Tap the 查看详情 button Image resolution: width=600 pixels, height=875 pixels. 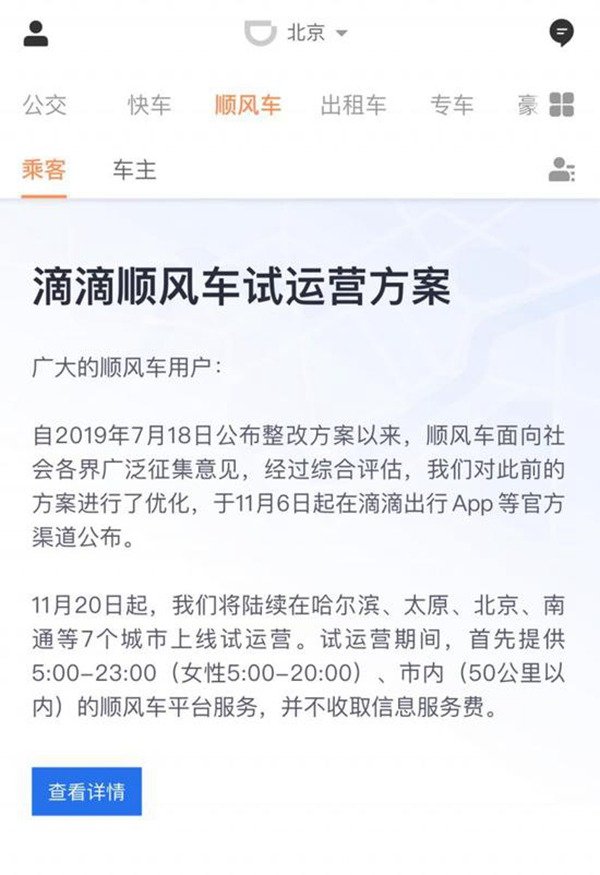point(87,792)
